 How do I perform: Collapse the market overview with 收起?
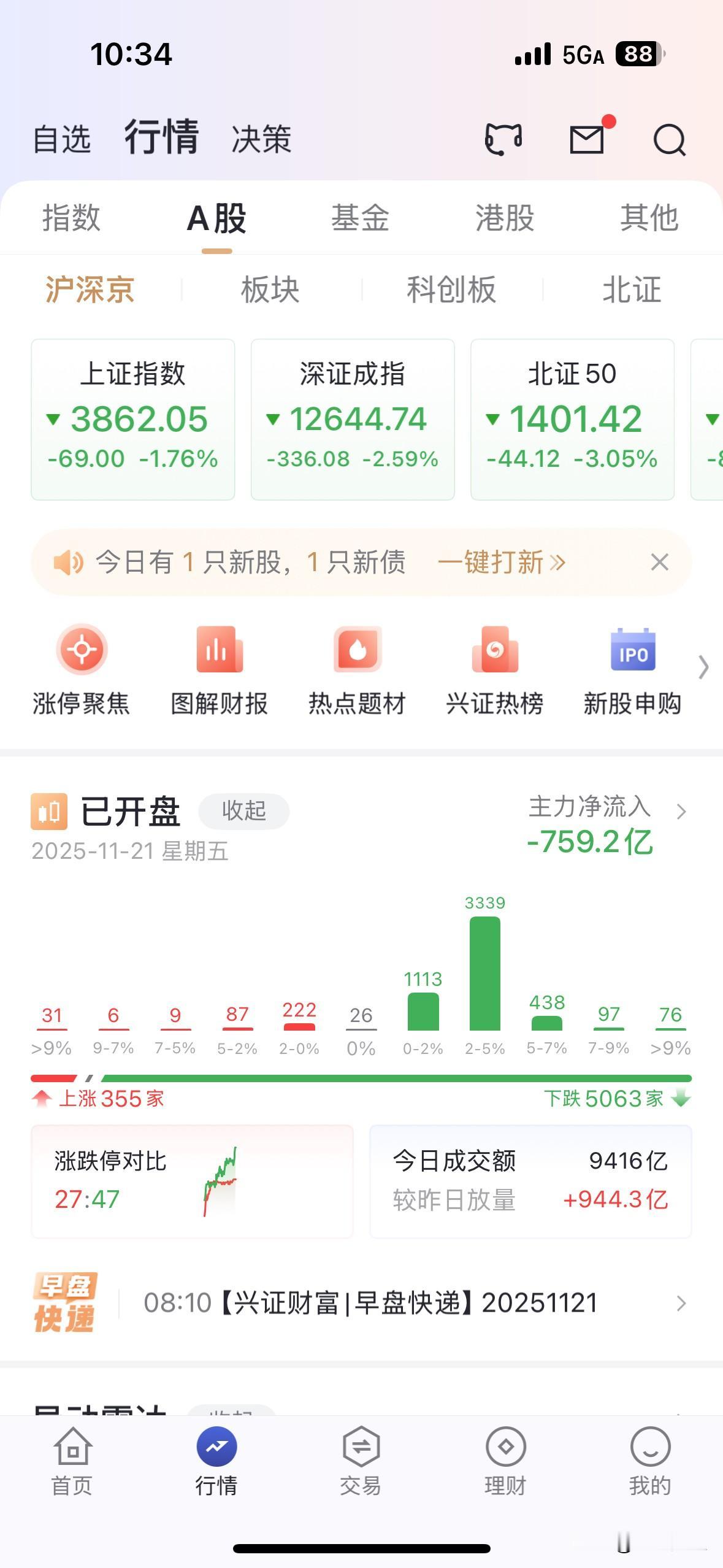[243, 811]
